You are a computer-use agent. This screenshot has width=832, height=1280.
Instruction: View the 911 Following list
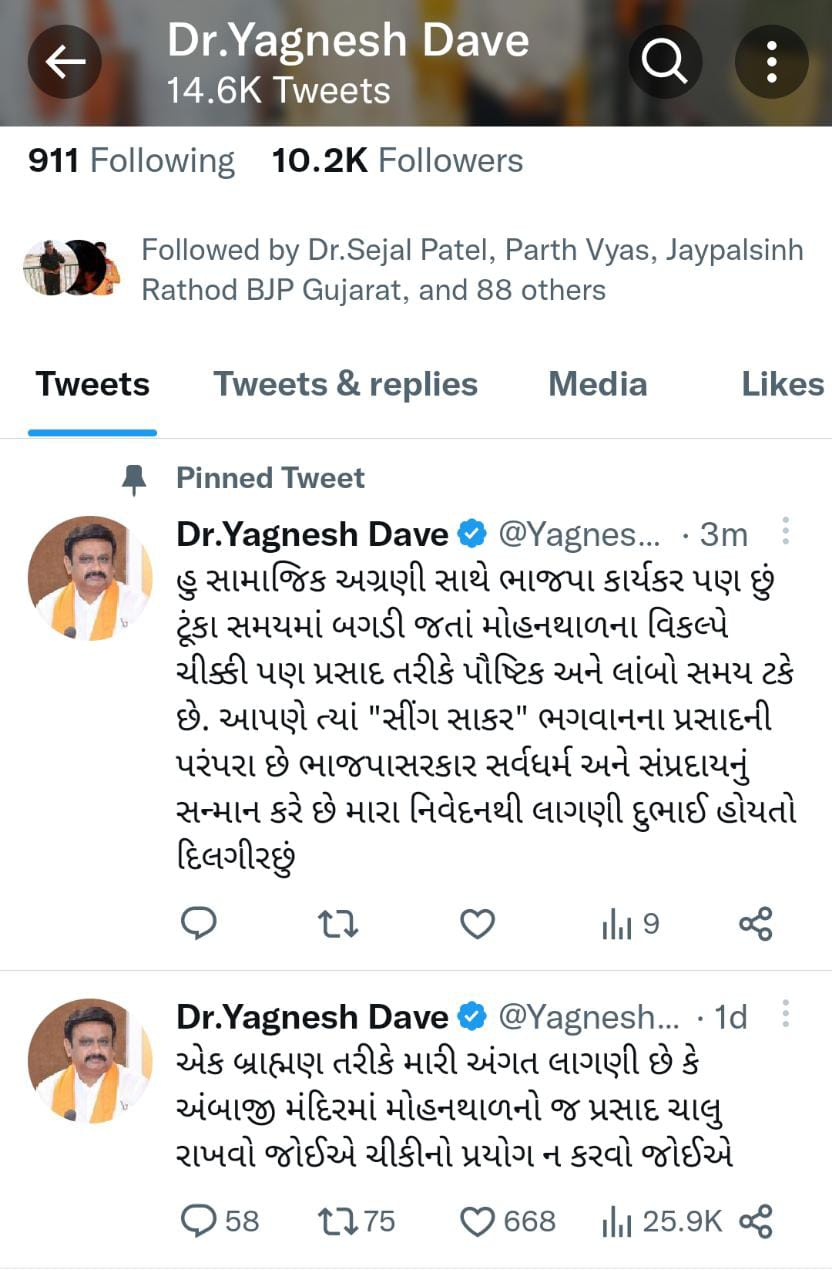click(131, 161)
